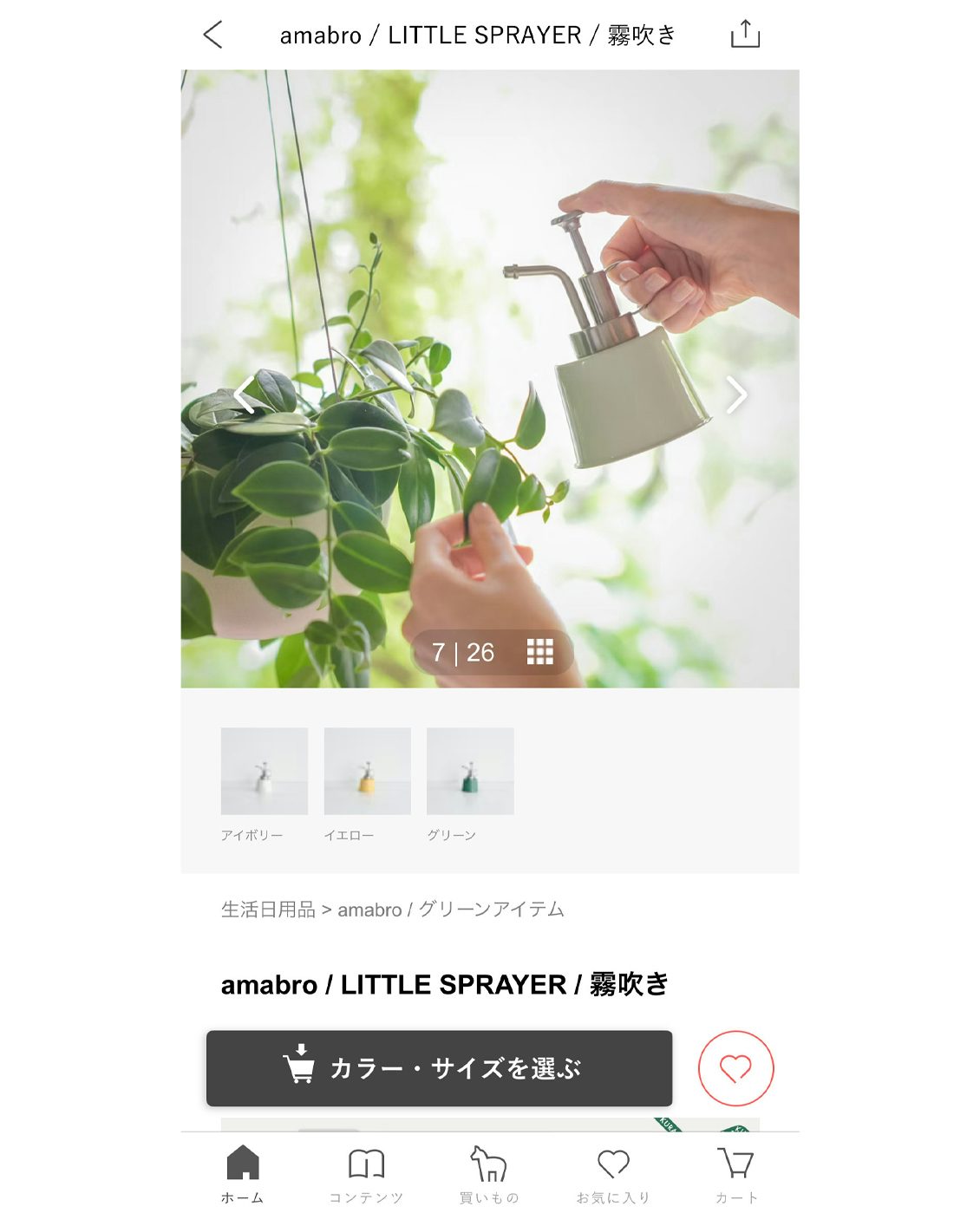
Task: Tap カラー・サイズを選ぶ button
Action: (x=439, y=1068)
